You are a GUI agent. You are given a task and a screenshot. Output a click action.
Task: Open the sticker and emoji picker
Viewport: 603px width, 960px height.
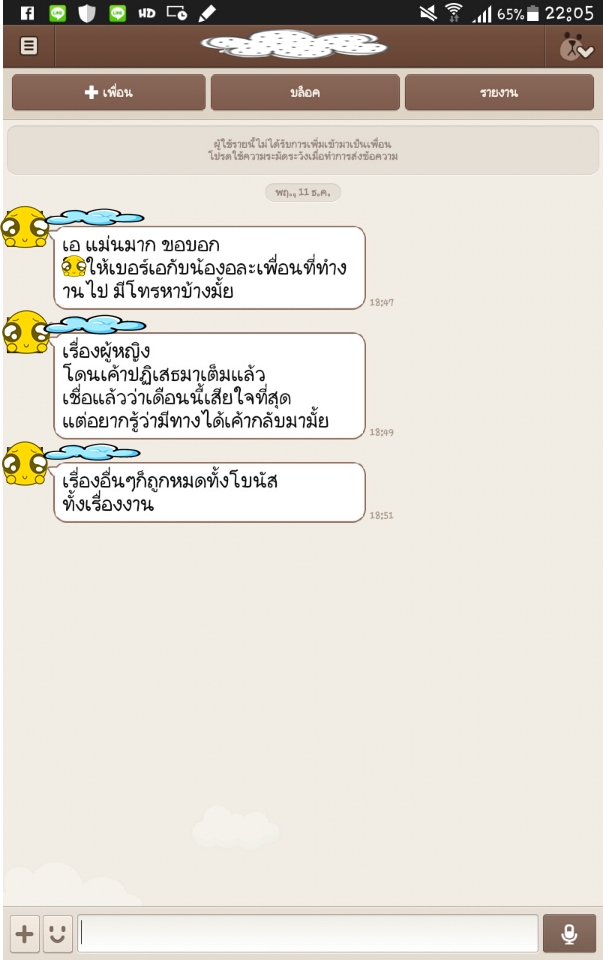click(x=58, y=934)
